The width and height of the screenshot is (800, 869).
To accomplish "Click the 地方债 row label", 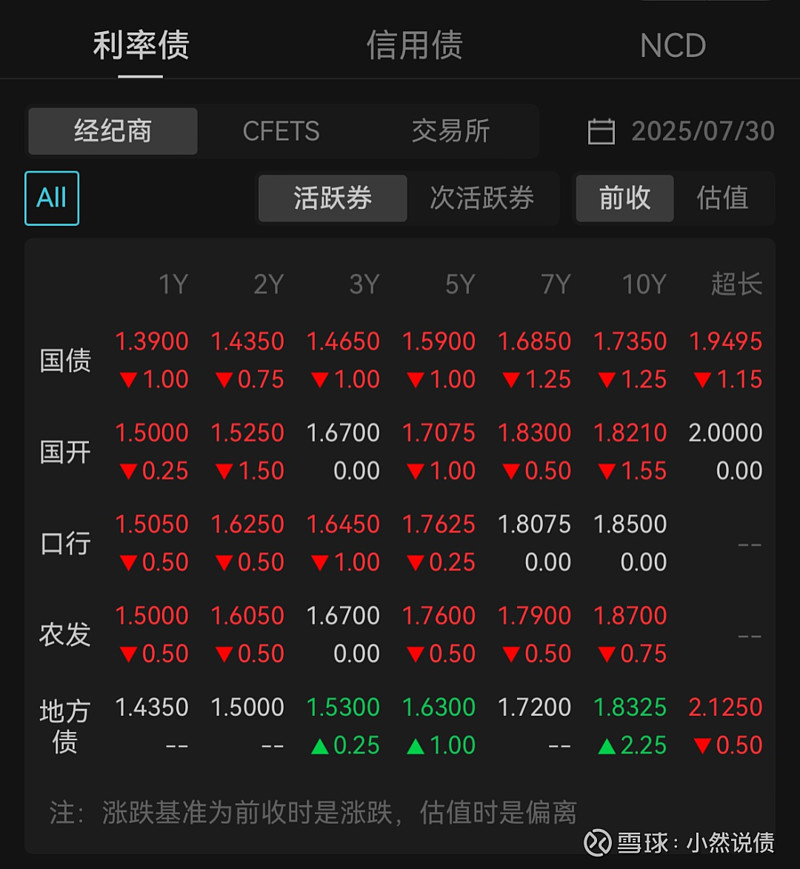I will [x=64, y=725].
